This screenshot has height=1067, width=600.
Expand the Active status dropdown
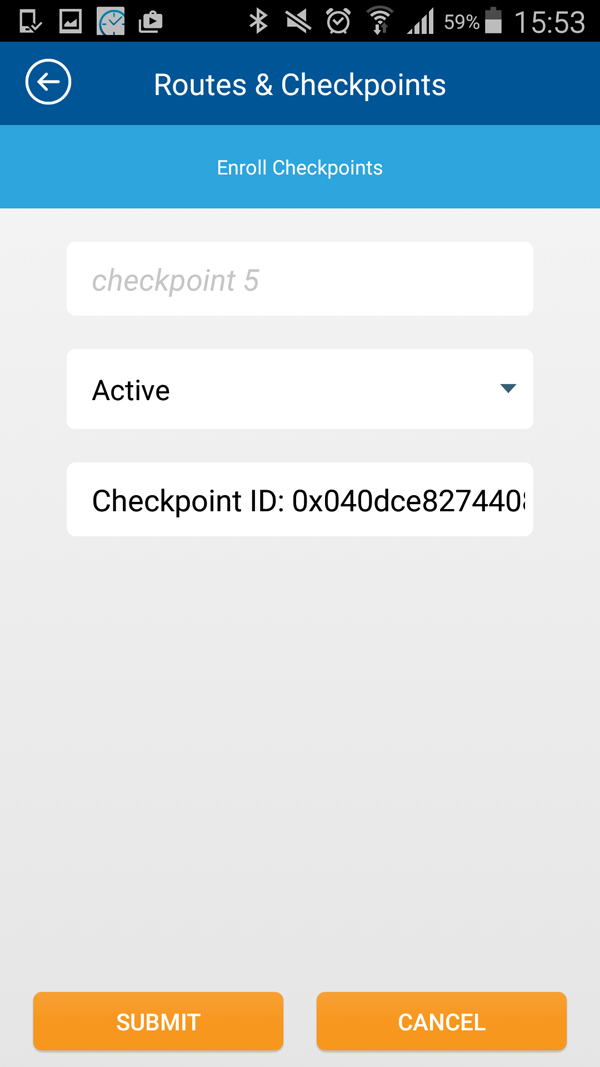[299, 389]
